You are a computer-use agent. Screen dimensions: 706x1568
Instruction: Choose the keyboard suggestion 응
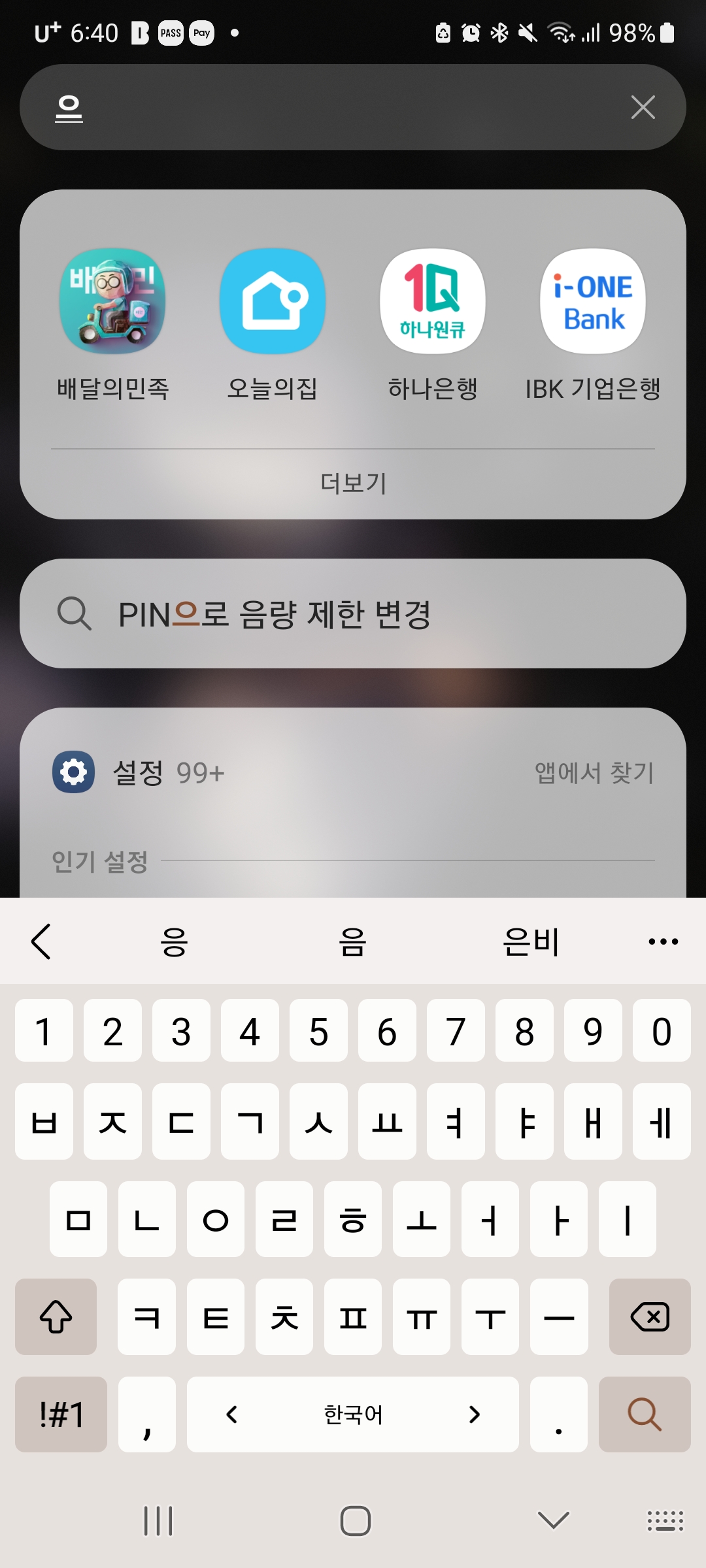[x=175, y=941]
